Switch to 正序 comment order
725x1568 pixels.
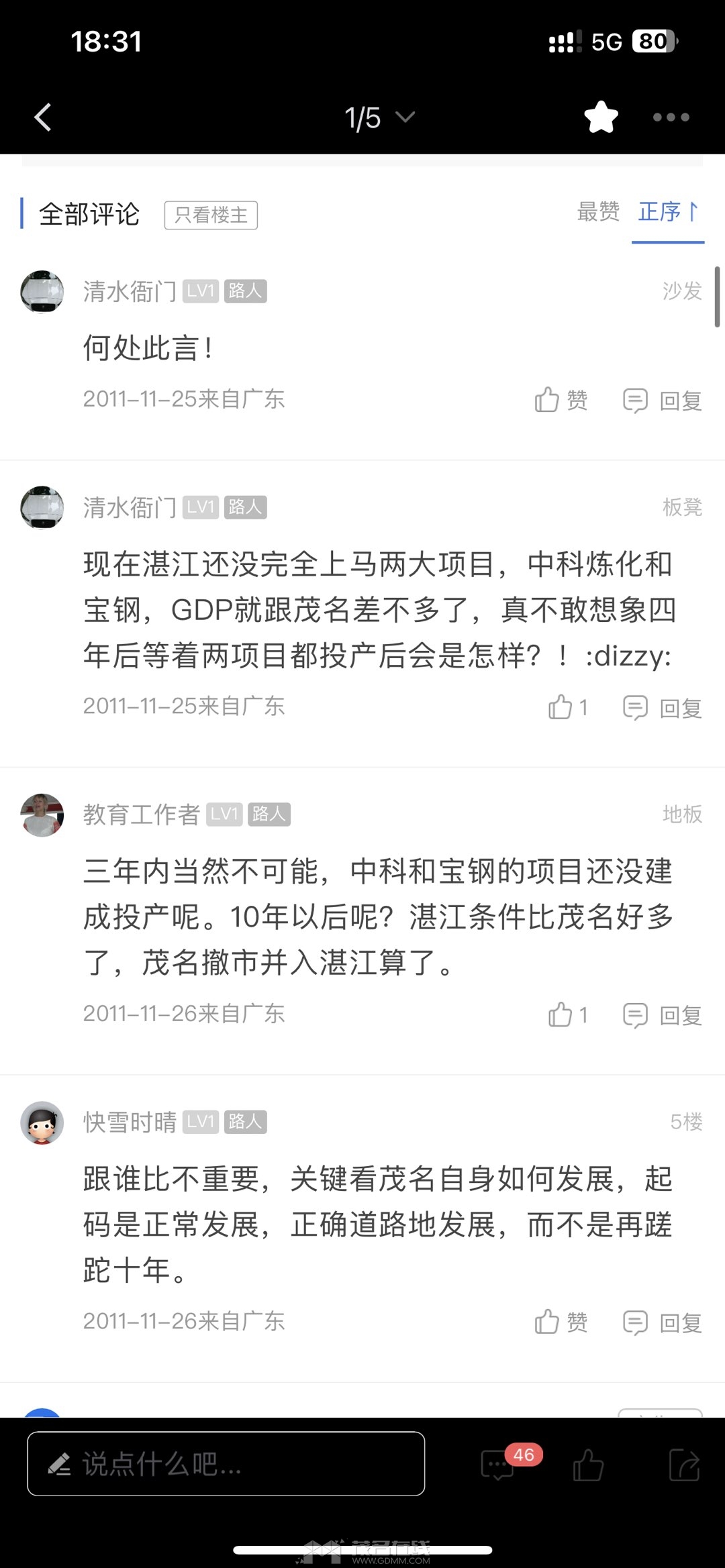click(x=667, y=212)
